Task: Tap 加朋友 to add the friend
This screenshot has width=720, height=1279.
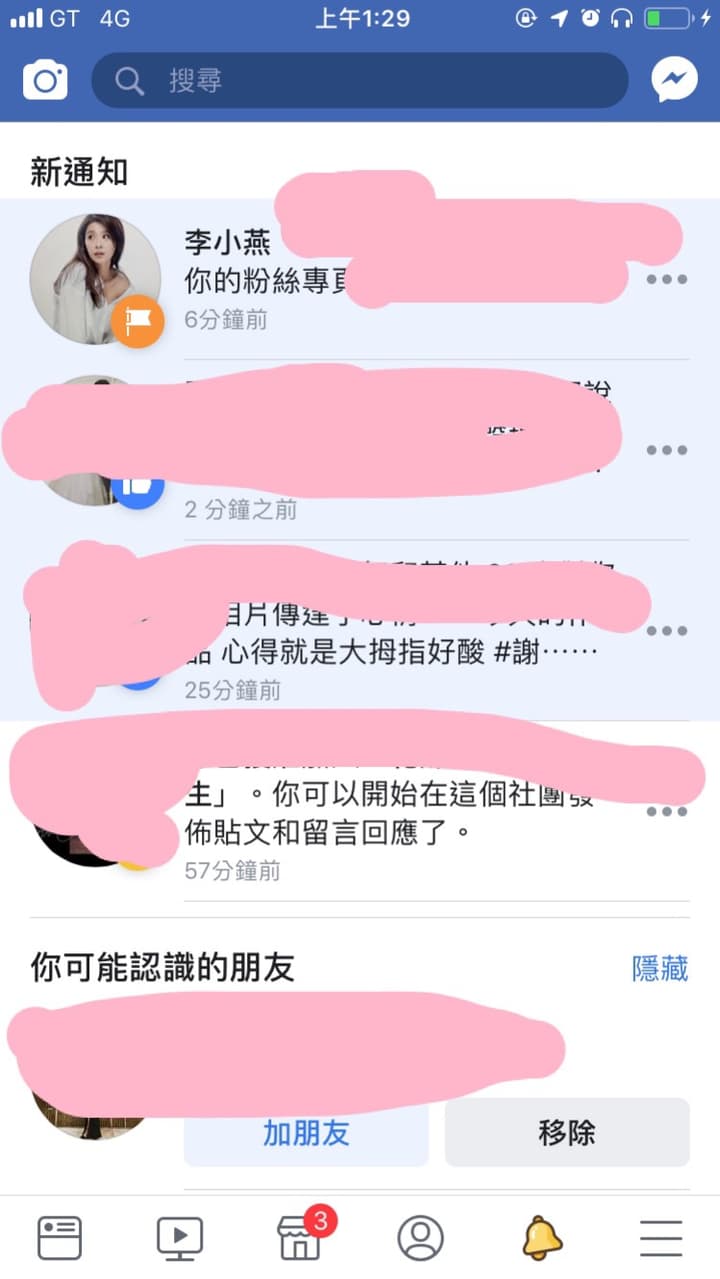Action: [x=306, y=1132]
